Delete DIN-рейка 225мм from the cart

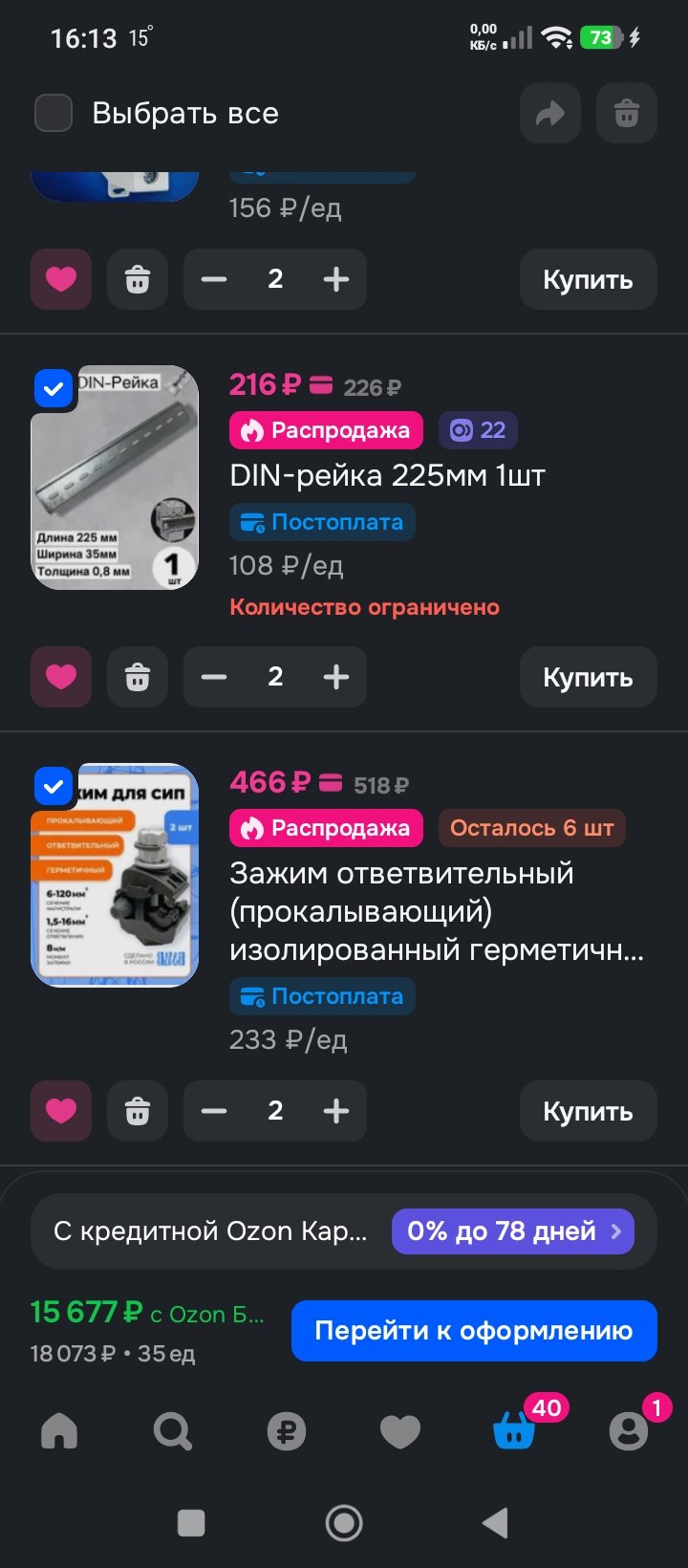point(138,677)
